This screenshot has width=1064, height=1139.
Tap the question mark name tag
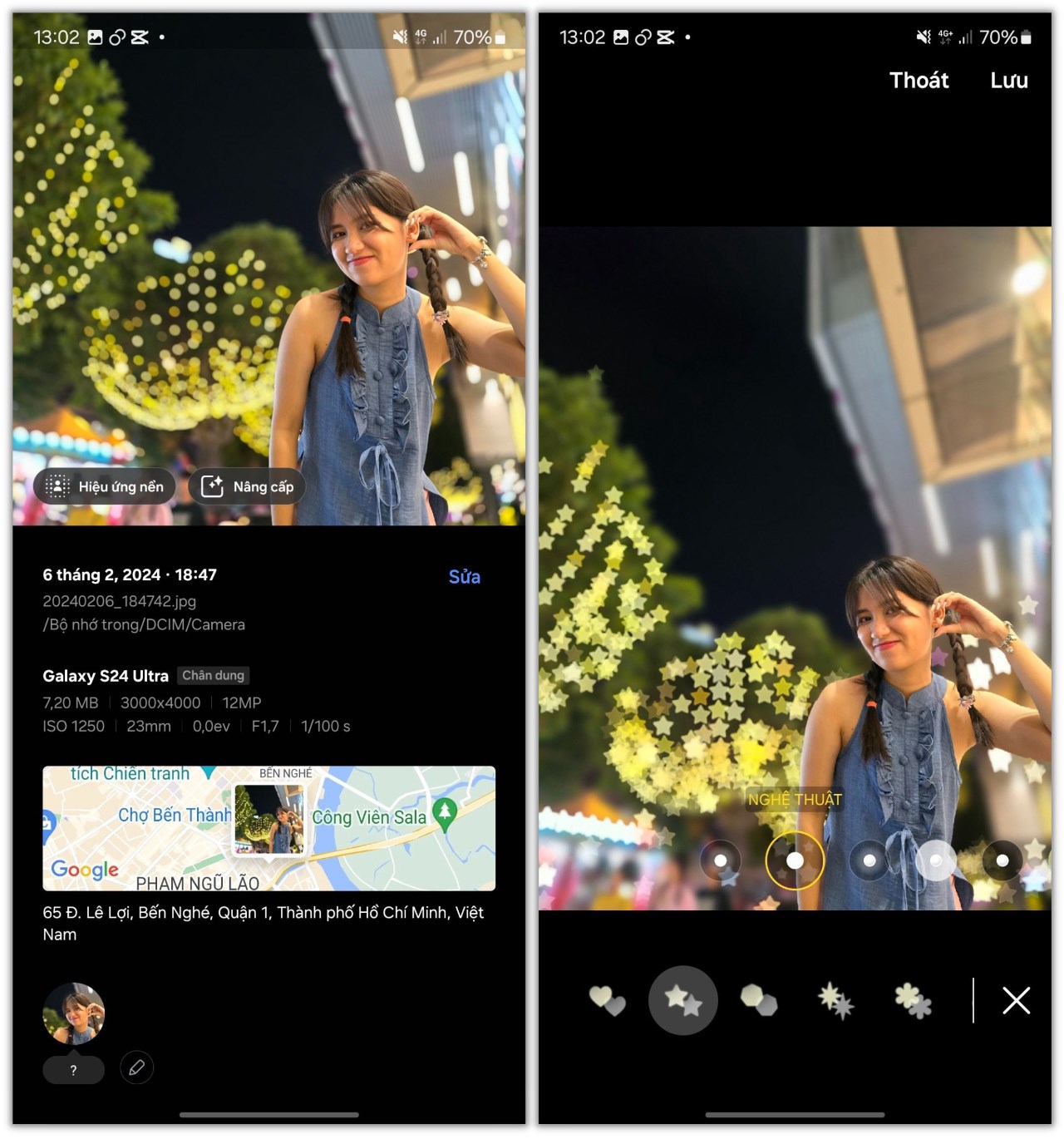(74, 1070)
